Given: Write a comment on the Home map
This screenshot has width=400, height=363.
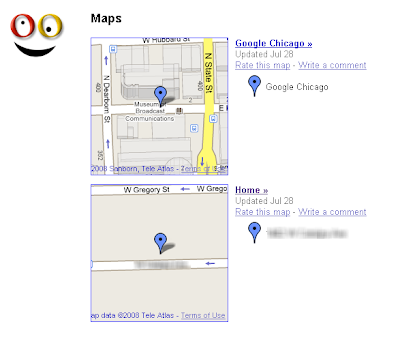Looking at the screenshot, I should tap(332, 212).
